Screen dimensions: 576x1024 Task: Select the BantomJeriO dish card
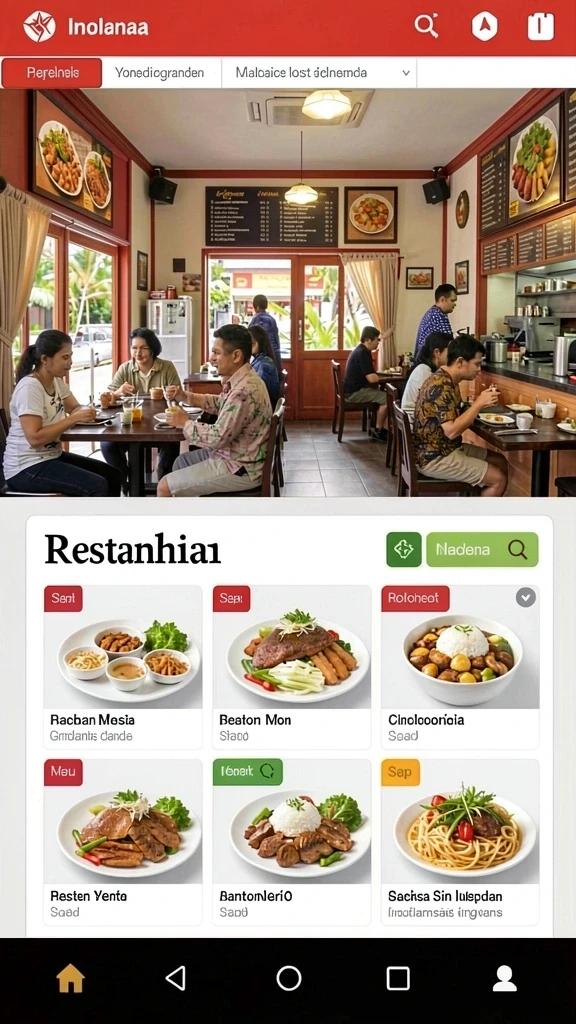point(292,842)
